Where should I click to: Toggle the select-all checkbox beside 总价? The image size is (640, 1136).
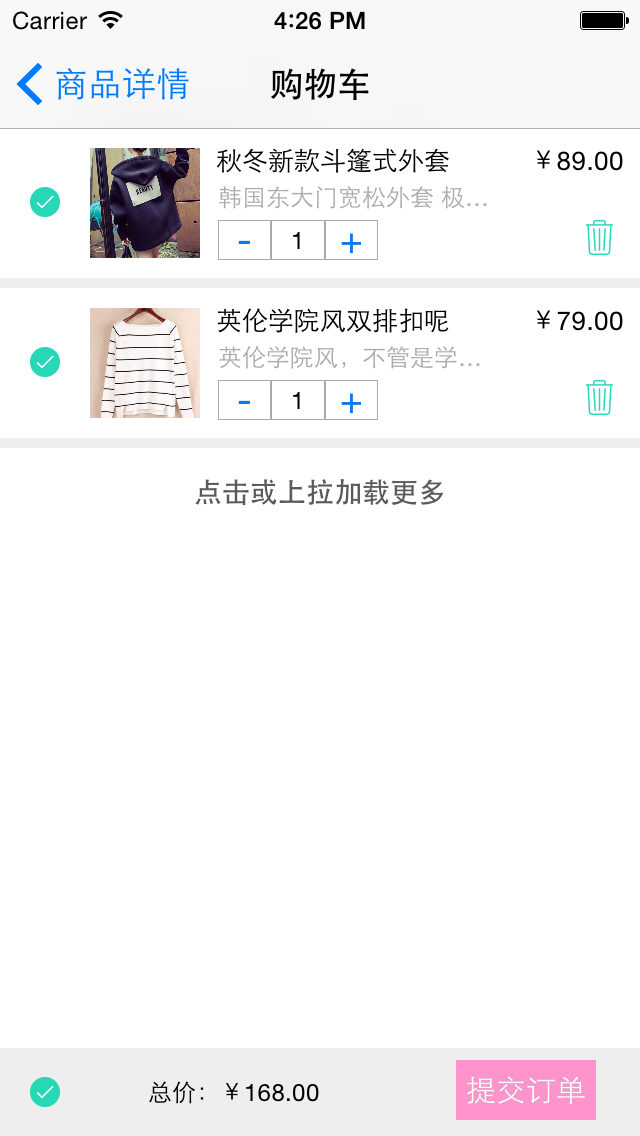[45, 1092]
